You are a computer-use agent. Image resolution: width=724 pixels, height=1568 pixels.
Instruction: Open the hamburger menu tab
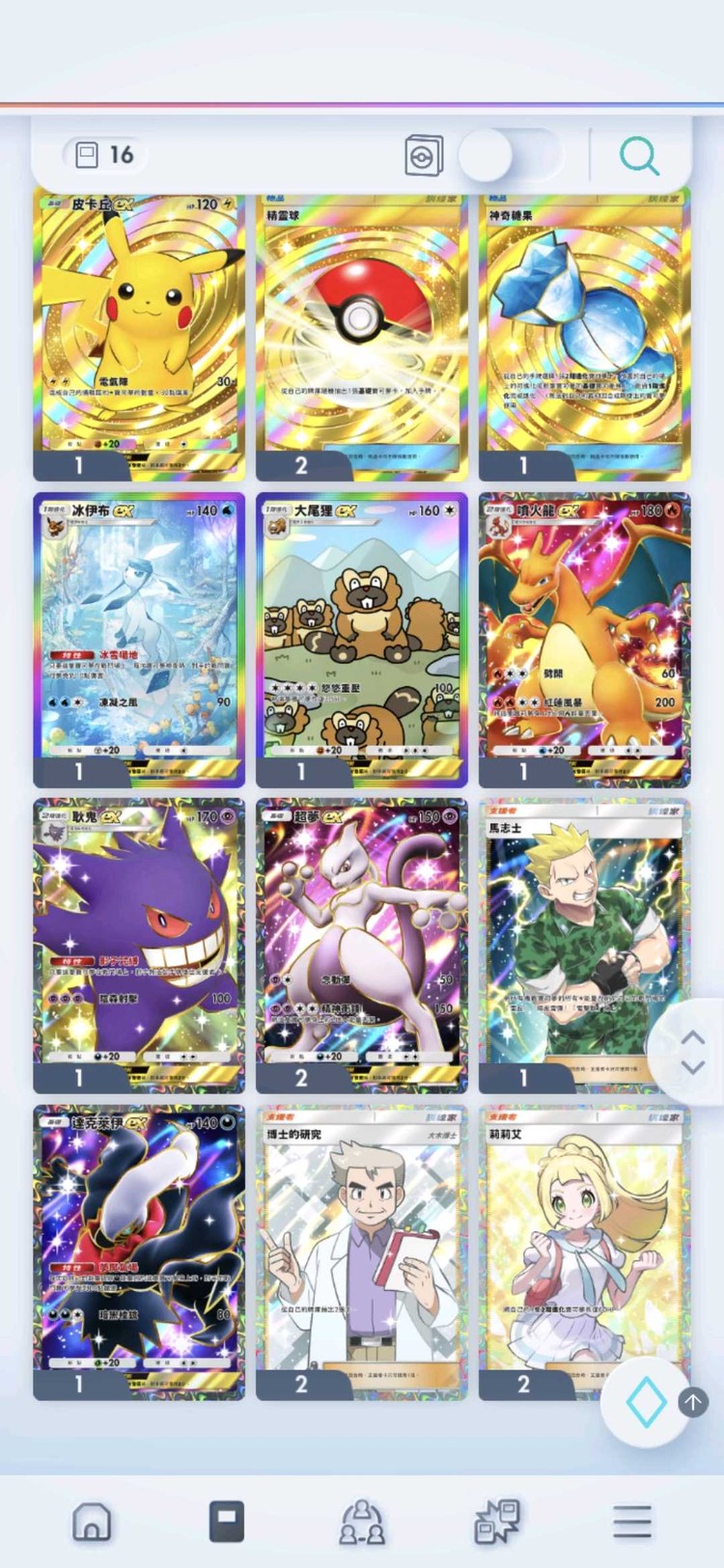coord(632,1523)
